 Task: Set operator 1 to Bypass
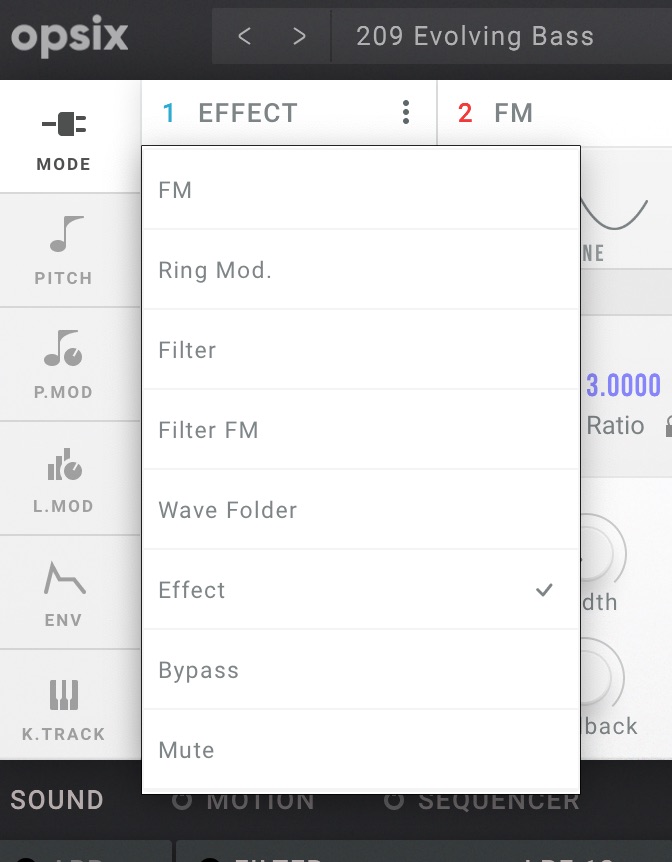coord(360,670)
